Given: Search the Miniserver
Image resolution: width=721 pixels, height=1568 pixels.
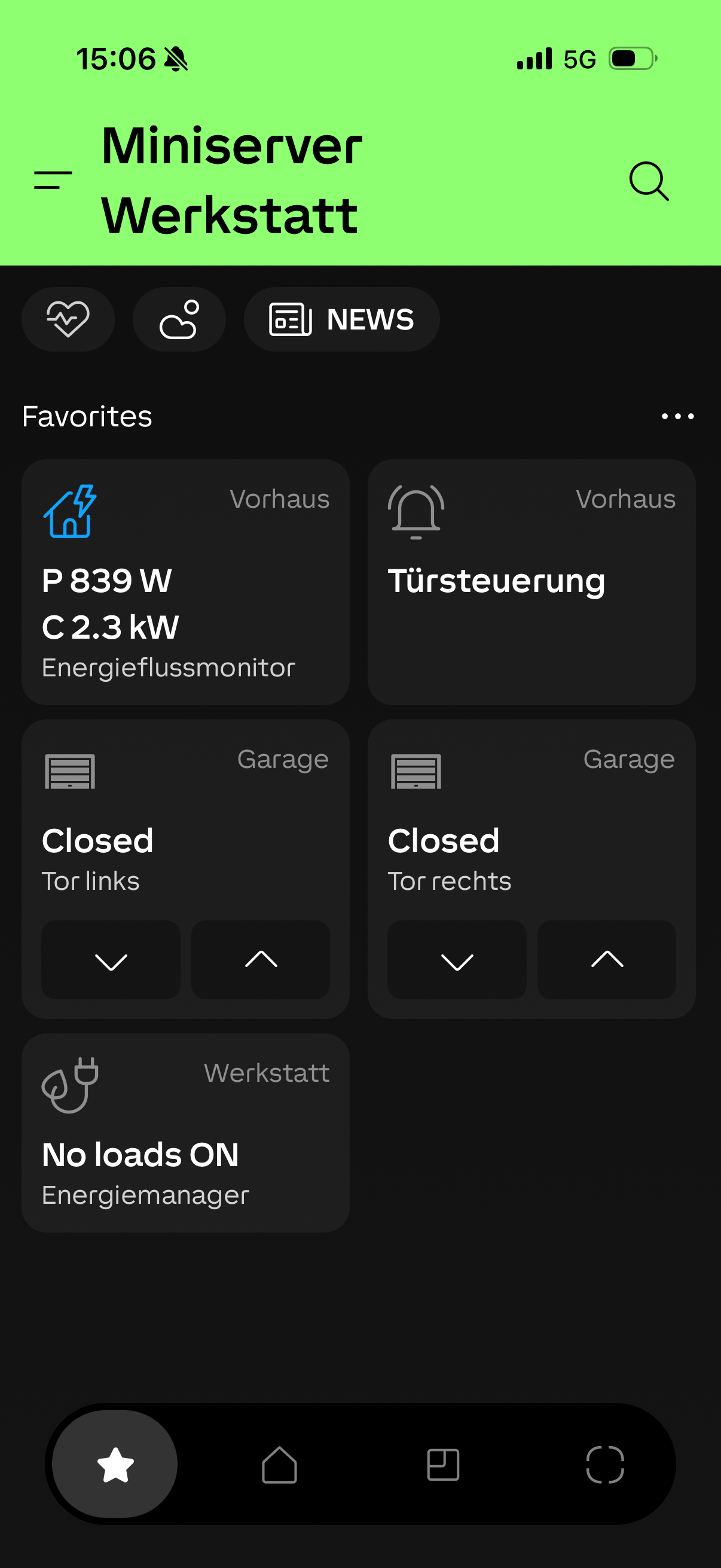Looking at the screenshot, I should (x=649, y=181).
